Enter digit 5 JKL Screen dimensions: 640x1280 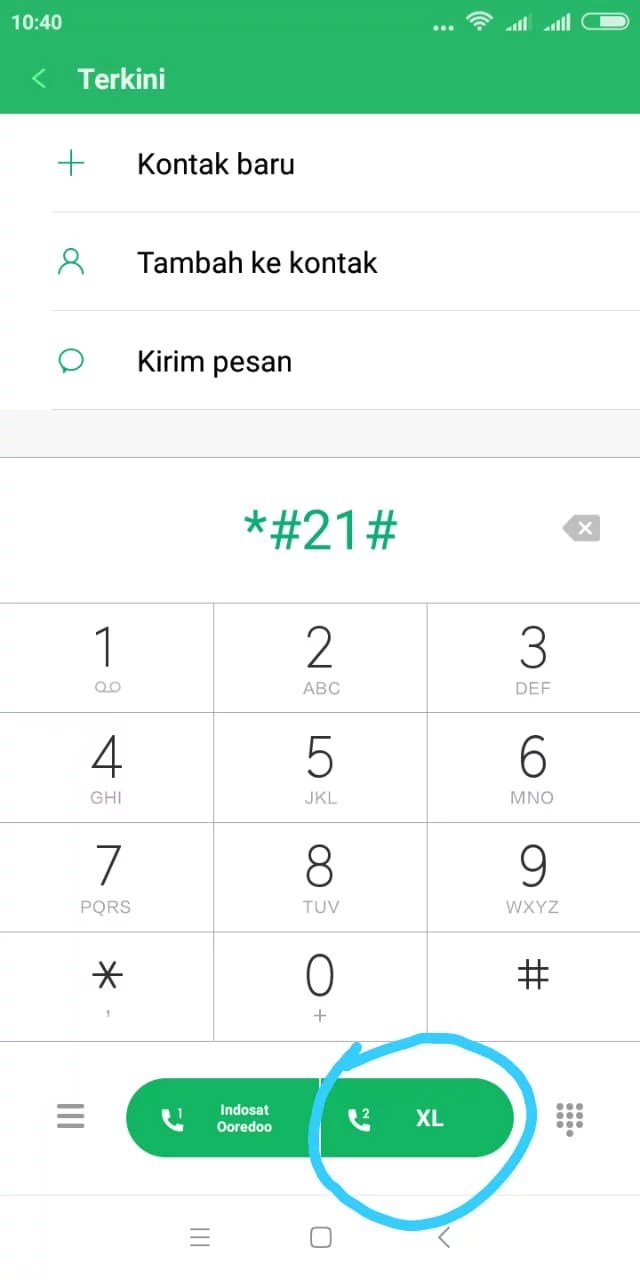click(320, 767)
